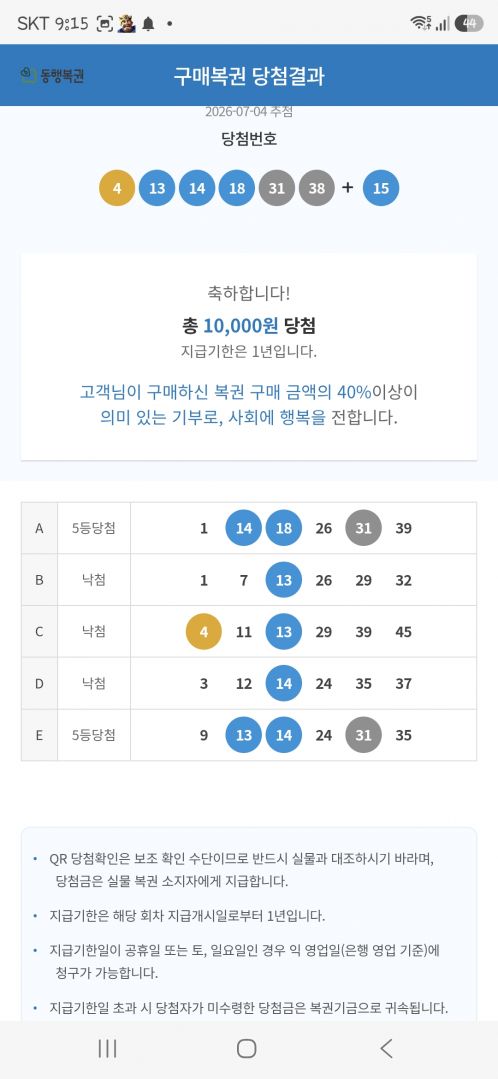Open the 동행복권 home logo

(52, 76)
